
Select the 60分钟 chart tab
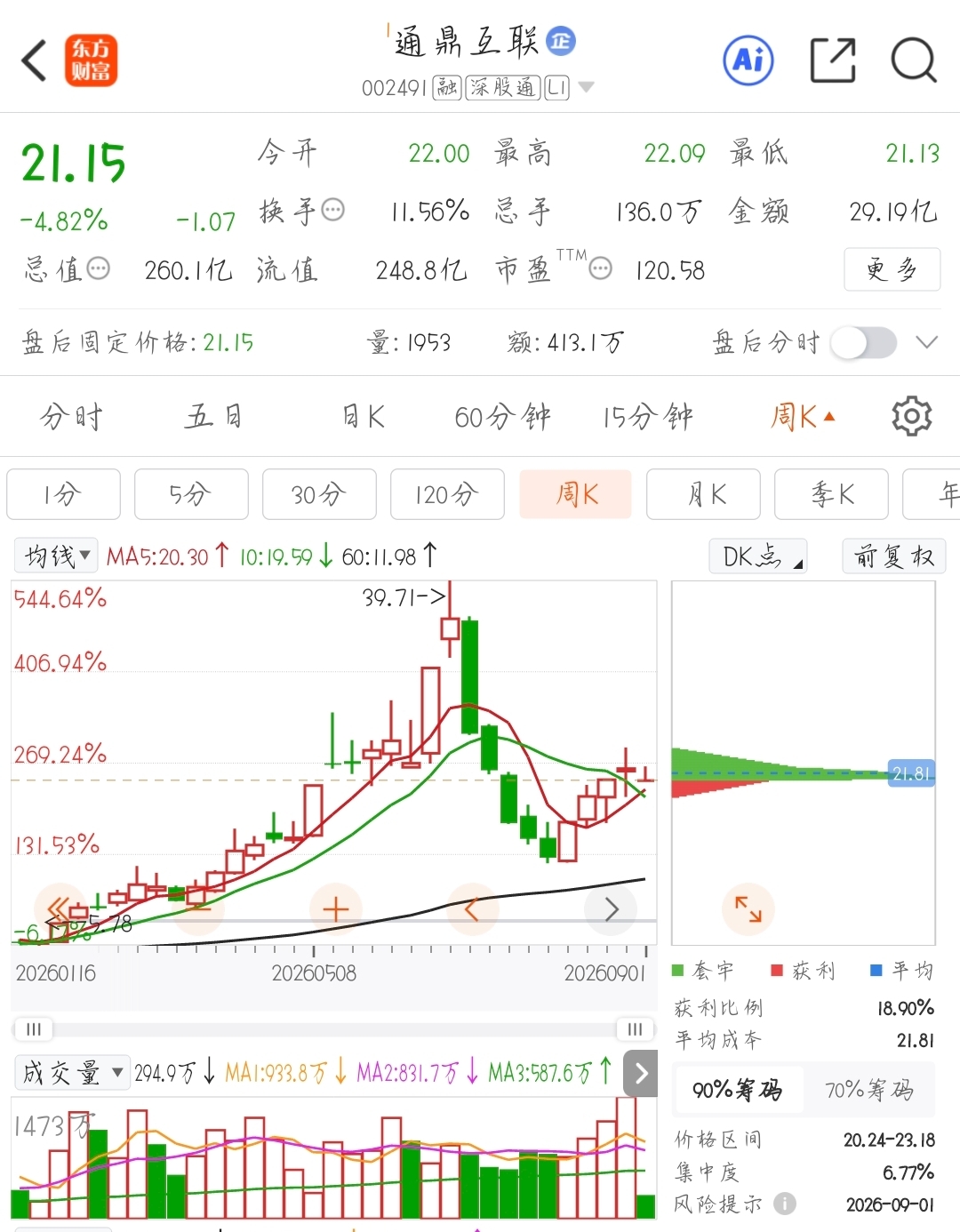coord(502,416)
